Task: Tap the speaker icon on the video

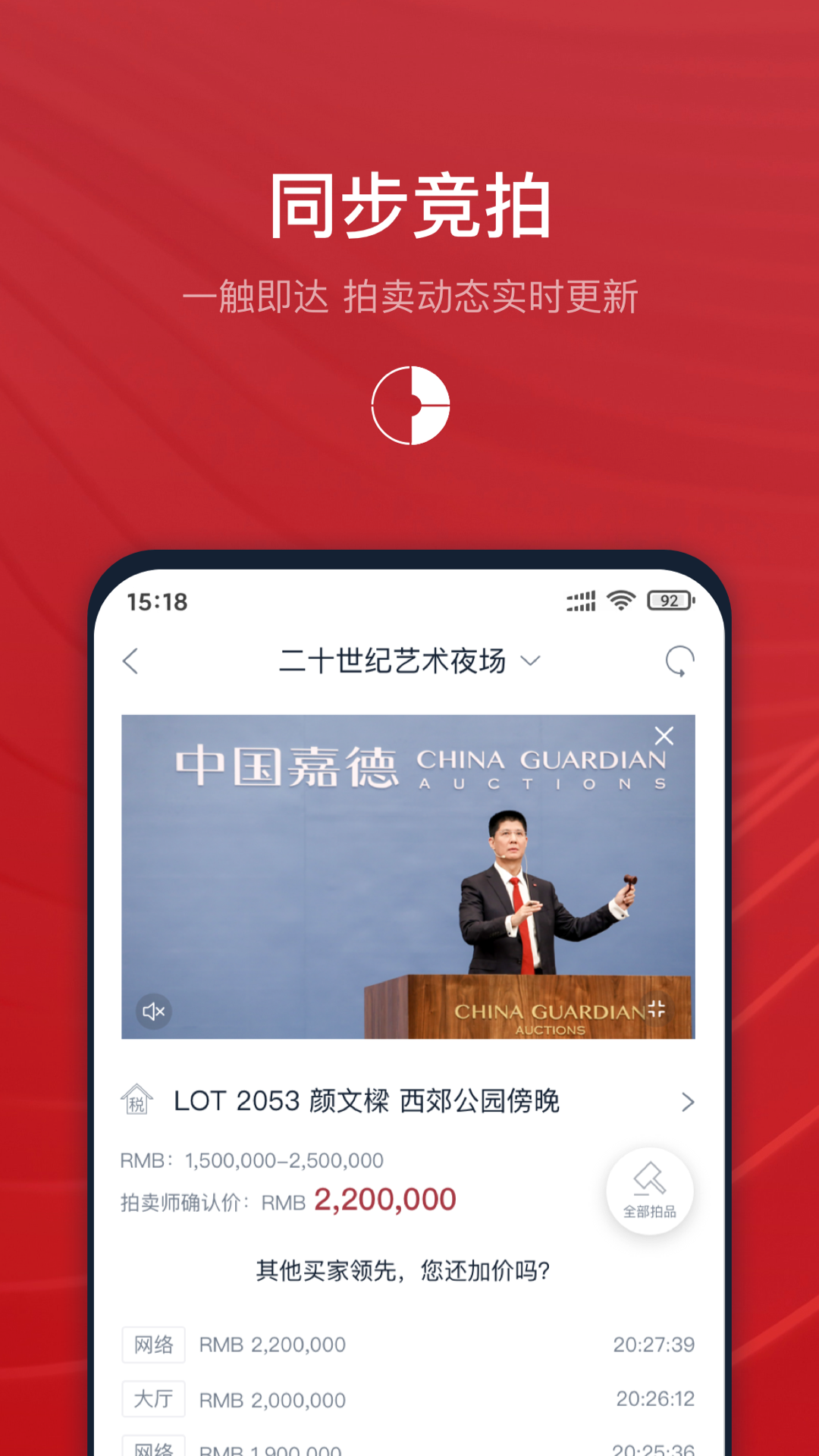Action: tap(154, 1011)
